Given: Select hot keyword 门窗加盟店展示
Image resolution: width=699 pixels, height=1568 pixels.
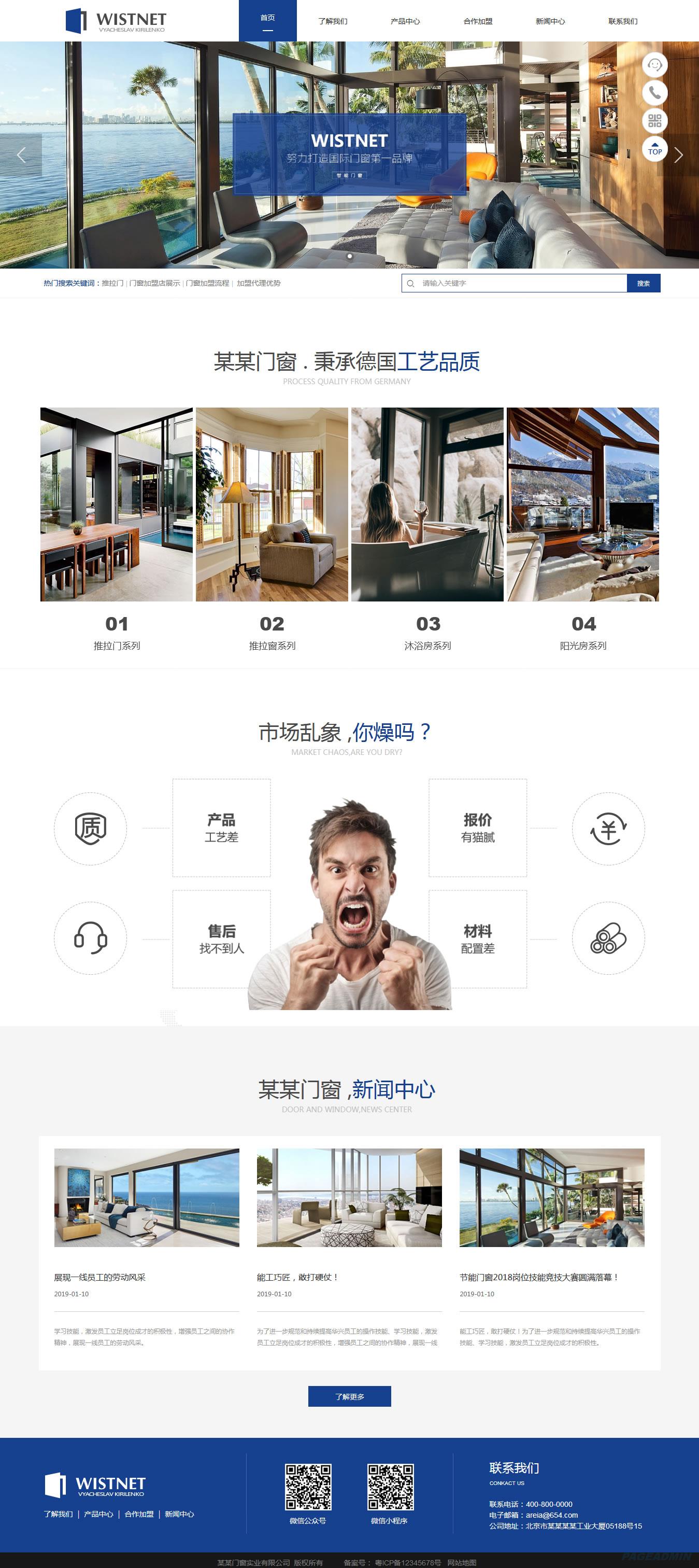Looking at the screenshot, I should click(x=154, y=283).
